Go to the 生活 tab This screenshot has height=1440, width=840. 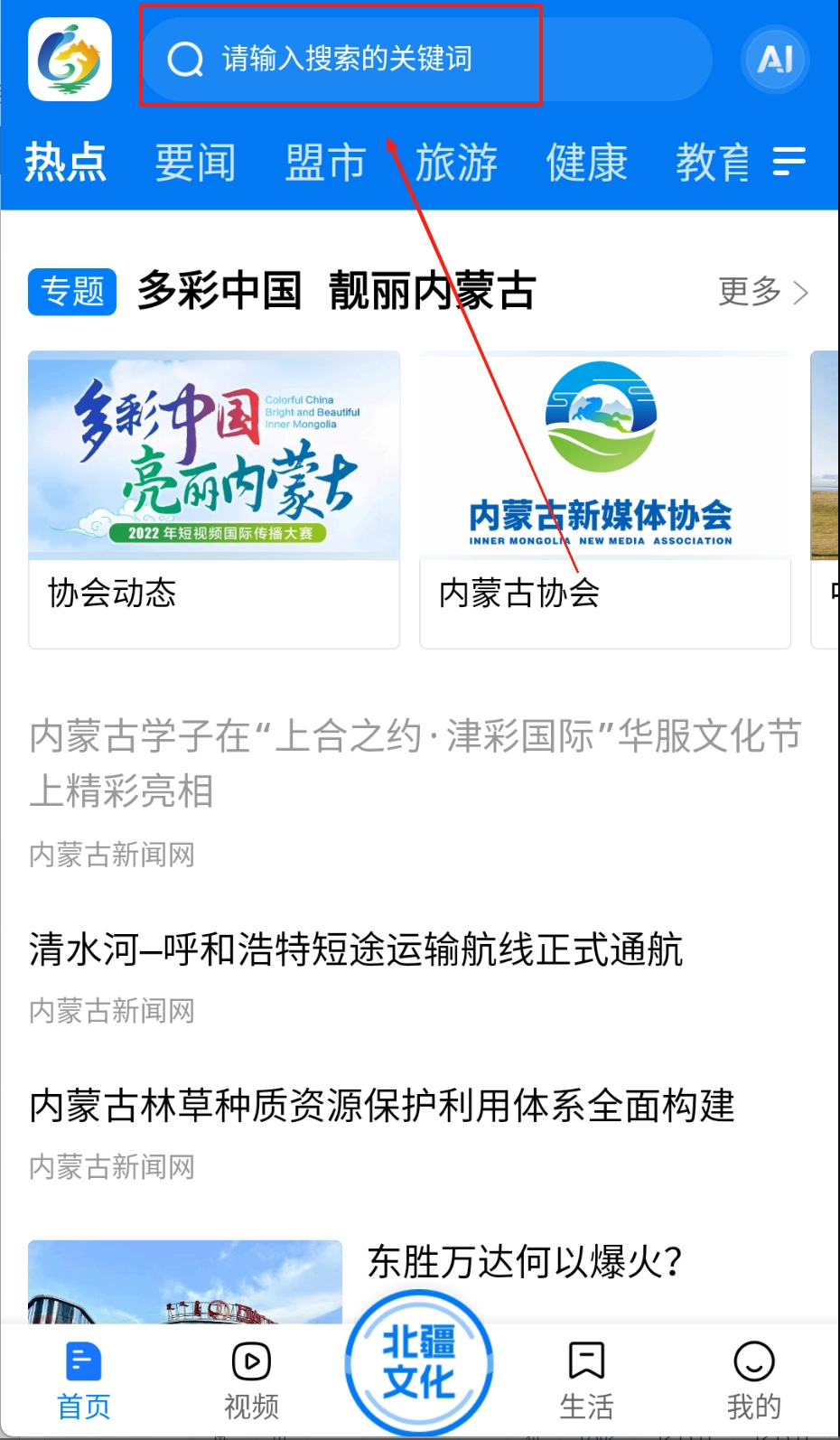pos(586,1379)
